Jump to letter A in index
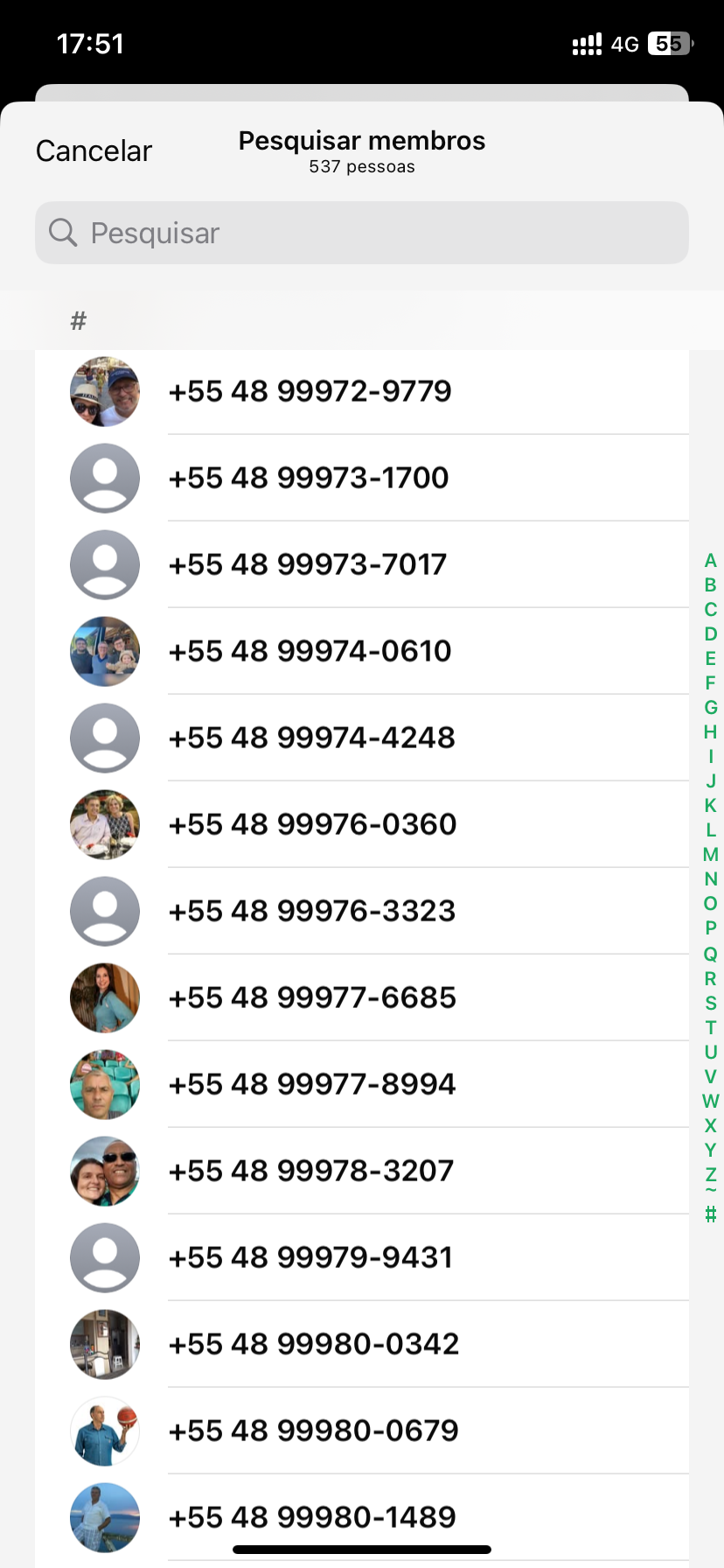The width and height of the screenshot is (724, 1568). coord(710,561)
